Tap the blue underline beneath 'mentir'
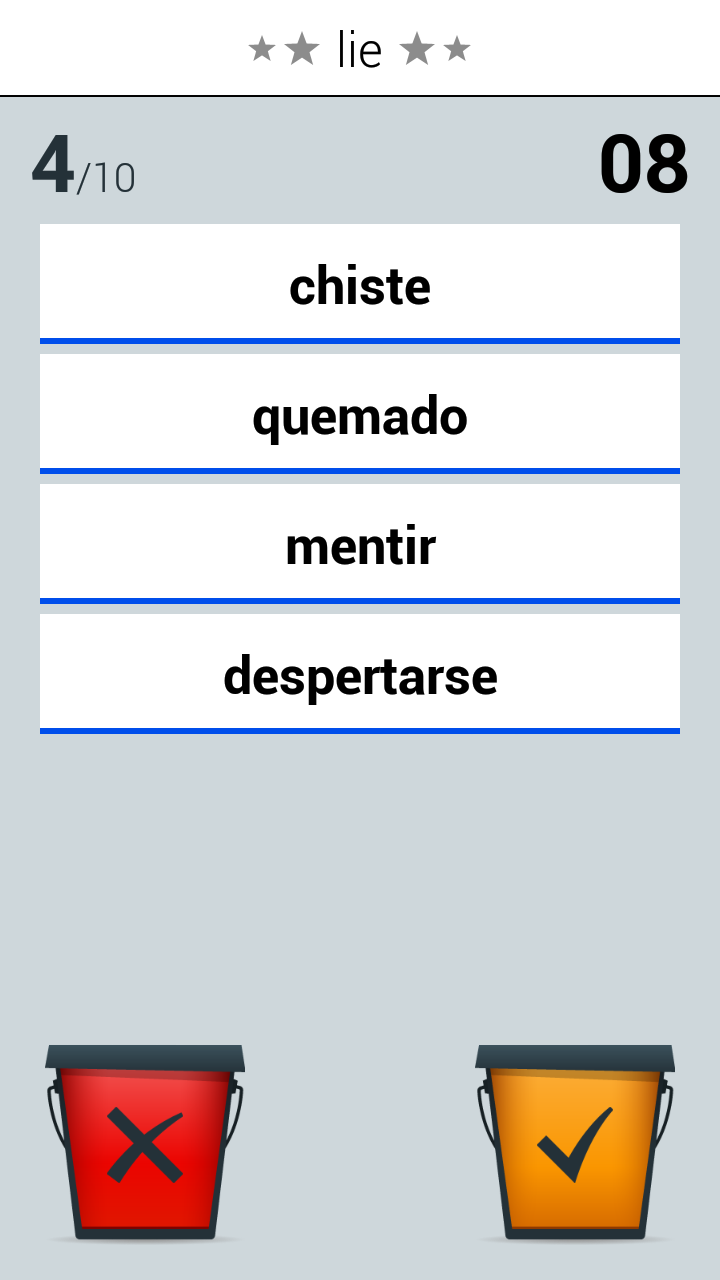 click(x=360, y=598)
